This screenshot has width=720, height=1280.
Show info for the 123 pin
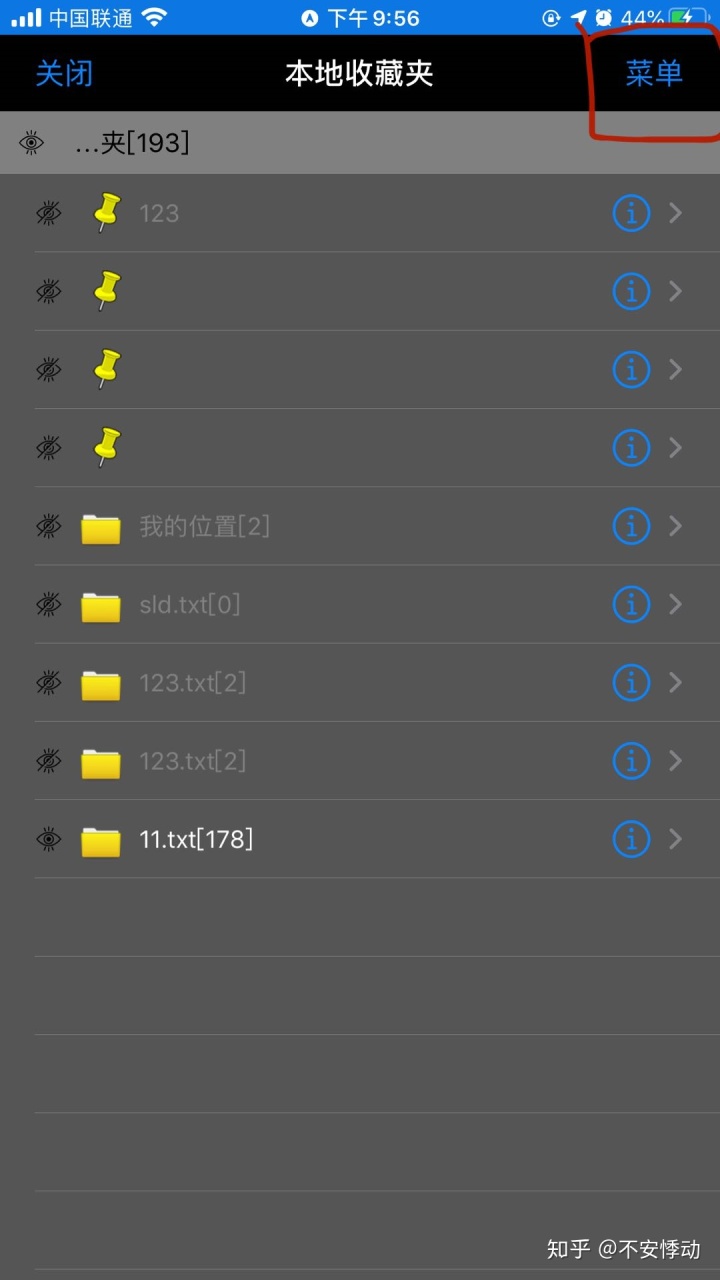[631, 213]
